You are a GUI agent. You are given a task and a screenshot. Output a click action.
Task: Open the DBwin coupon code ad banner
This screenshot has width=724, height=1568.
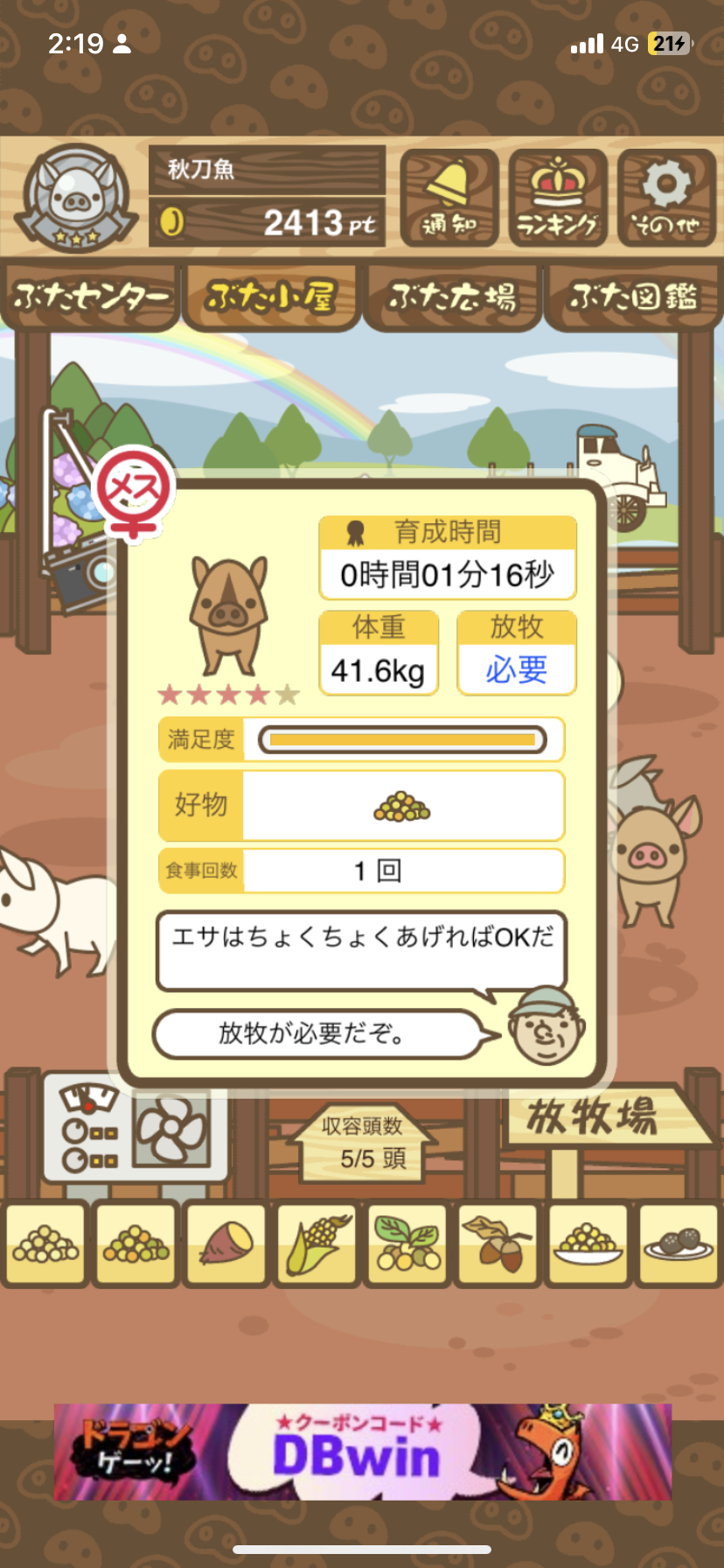point(362,1452)
